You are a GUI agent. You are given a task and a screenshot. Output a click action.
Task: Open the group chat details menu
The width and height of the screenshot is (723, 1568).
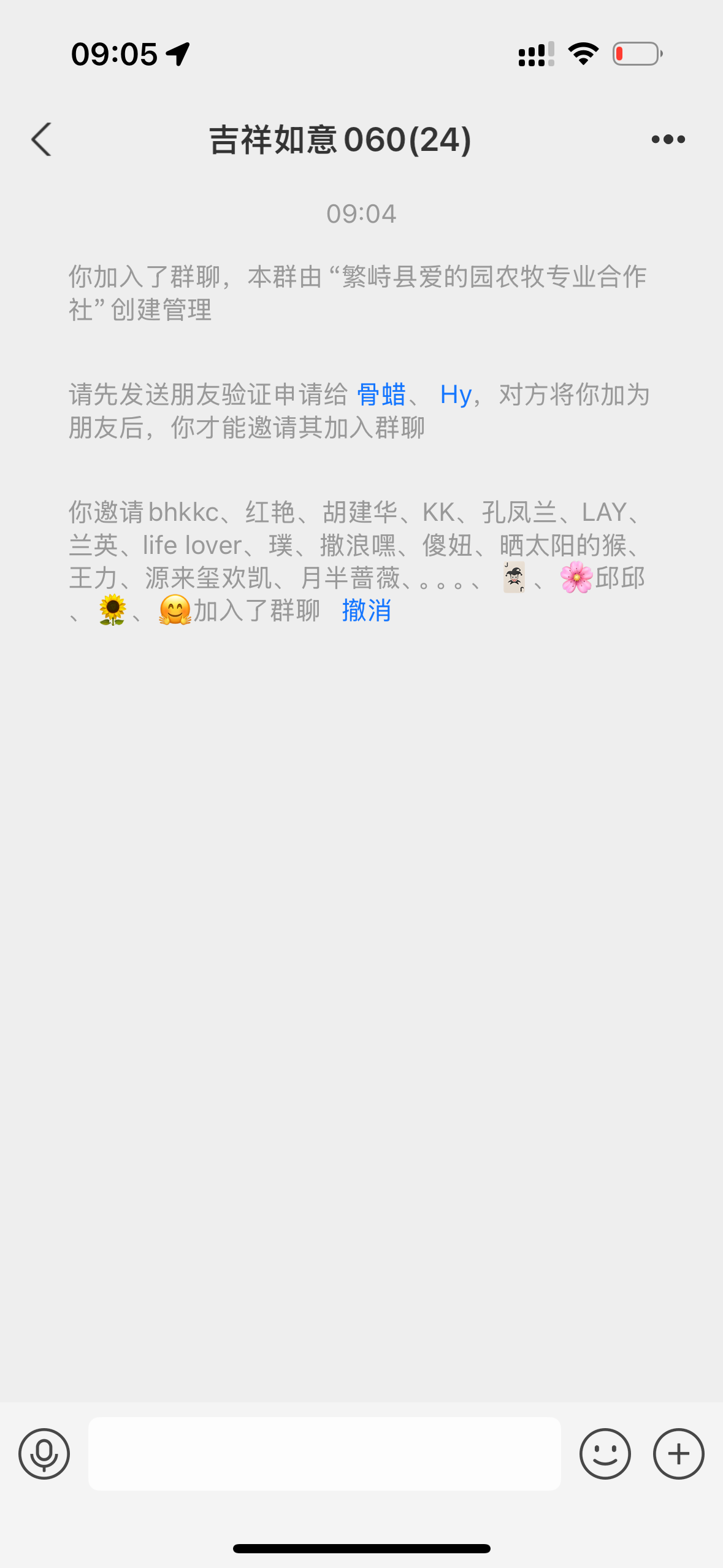tap(668, 139)
